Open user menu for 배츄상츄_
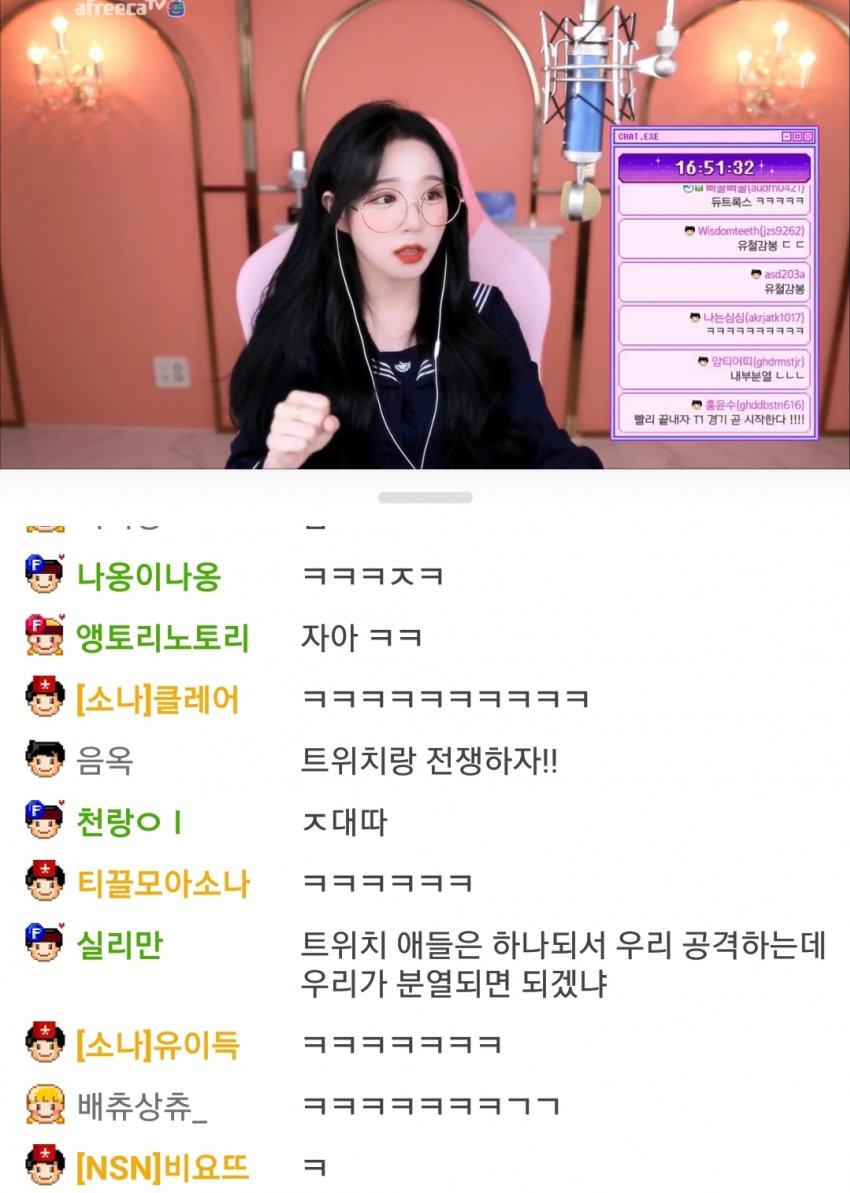850x1193 pixels. pyautogui.click(x=142, y=1105)
